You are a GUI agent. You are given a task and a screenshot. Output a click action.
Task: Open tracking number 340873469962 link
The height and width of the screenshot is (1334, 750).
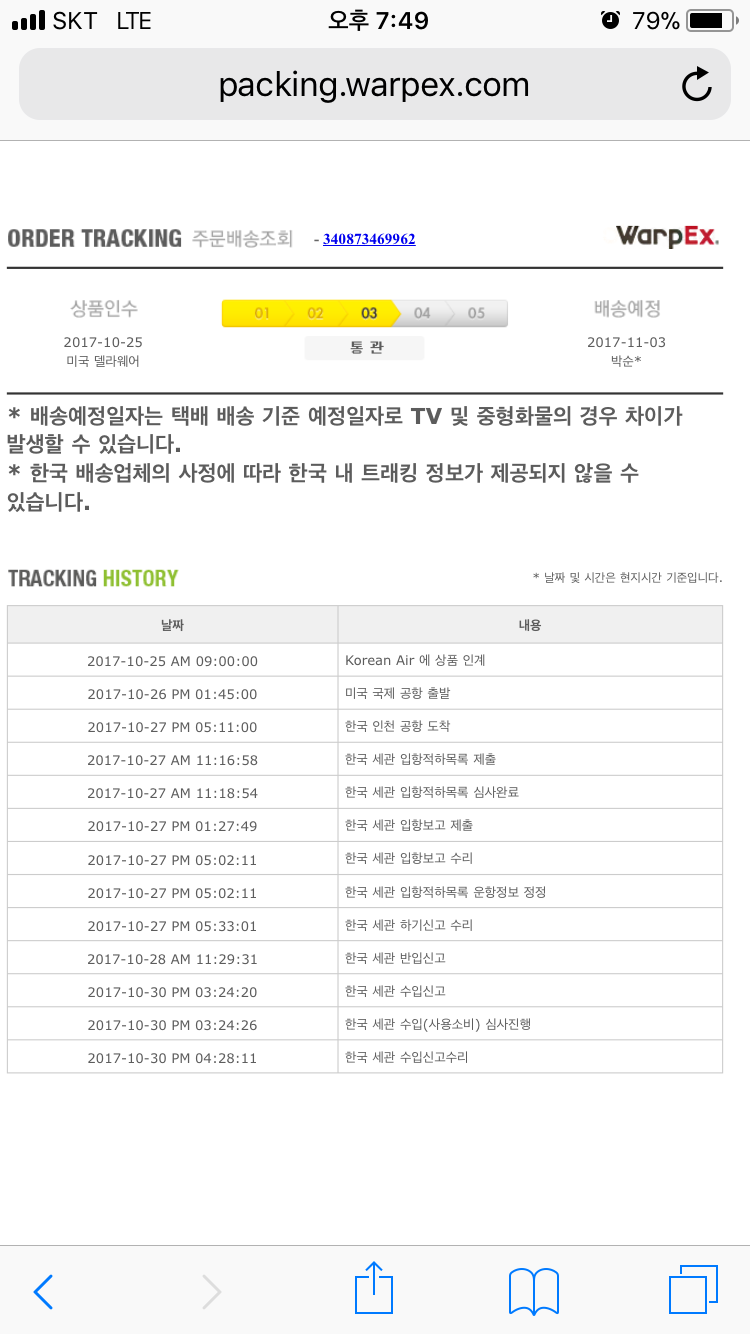coord(369,239)
